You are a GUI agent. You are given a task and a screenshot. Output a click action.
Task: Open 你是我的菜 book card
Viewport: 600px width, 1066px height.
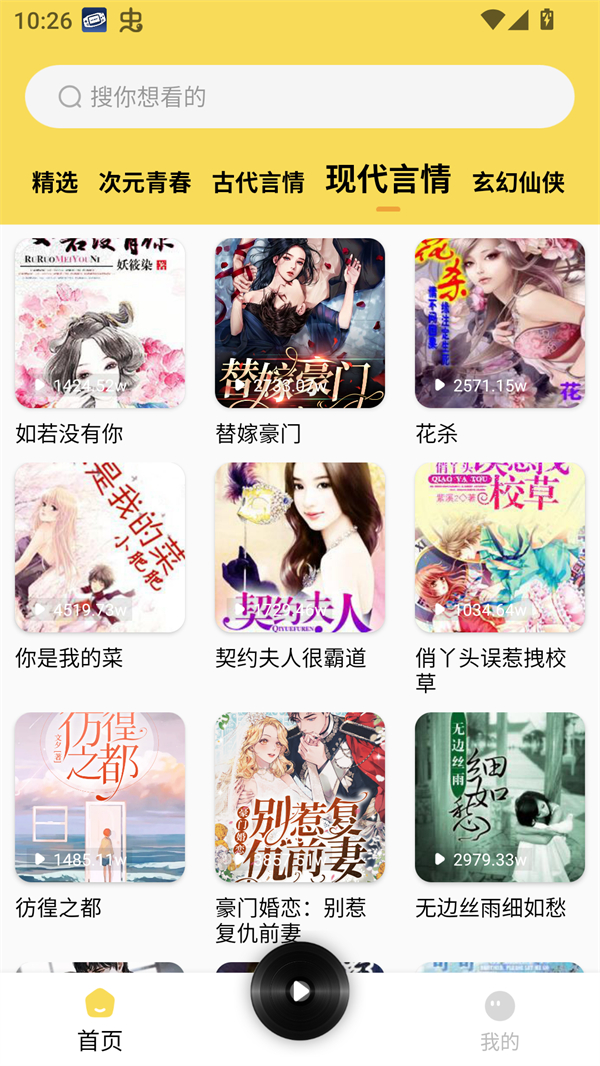pos(100,547)
